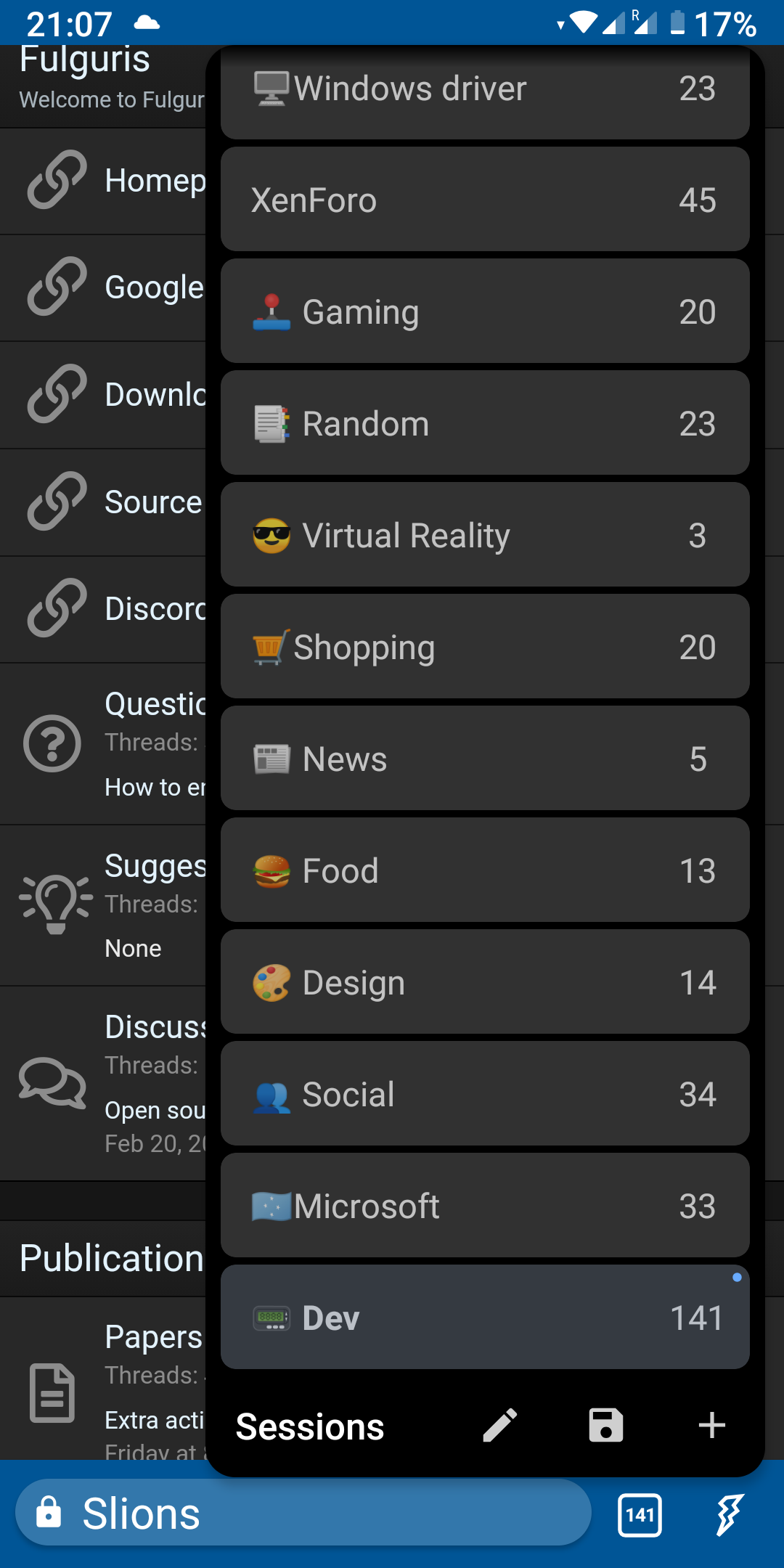Viewport: 784px width, 1568px height.
Task: Open the Virtual Reality session
Action: (x=485, y=536)
